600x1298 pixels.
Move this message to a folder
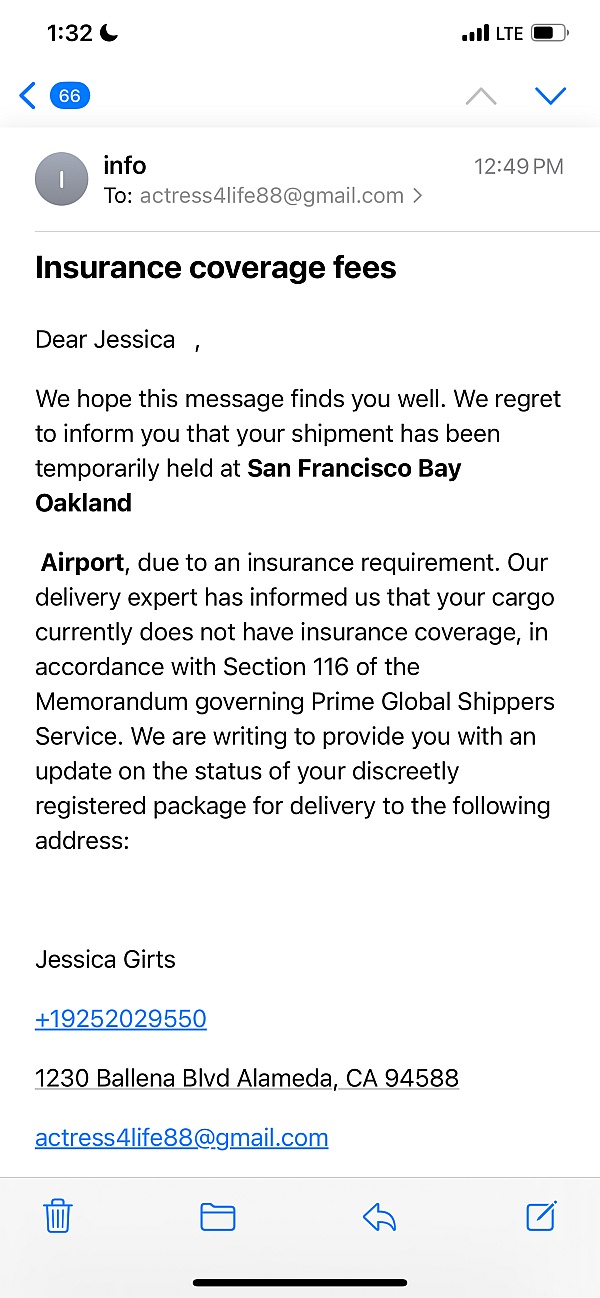[x=218, y=1216]
